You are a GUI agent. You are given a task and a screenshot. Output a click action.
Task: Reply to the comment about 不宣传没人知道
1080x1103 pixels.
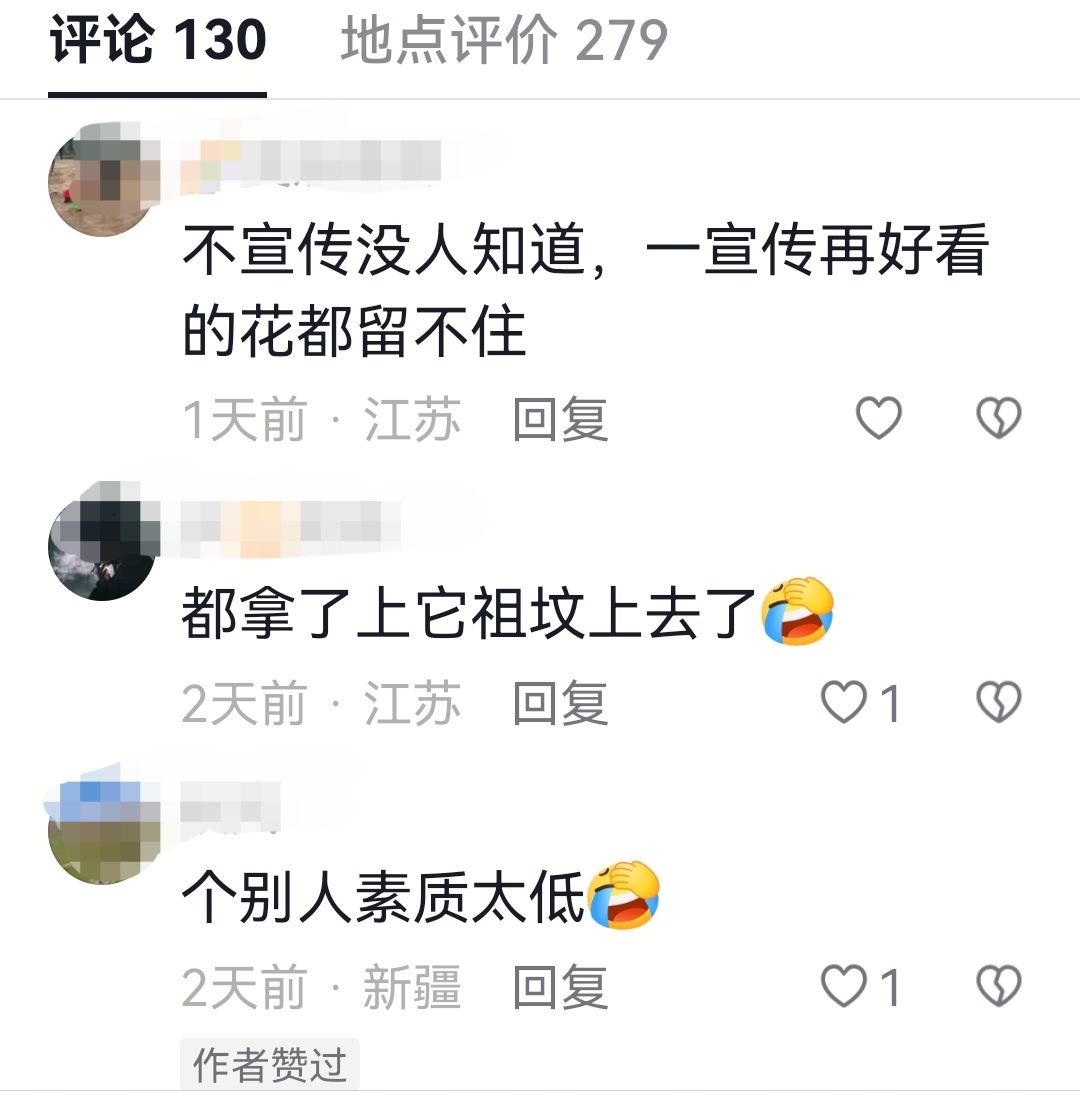560,419
